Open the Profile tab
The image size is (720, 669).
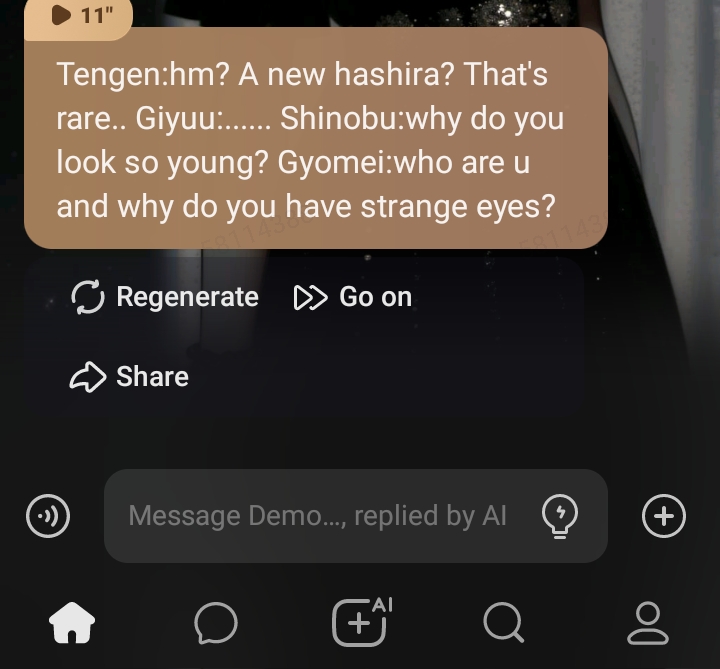coord(647,624)
